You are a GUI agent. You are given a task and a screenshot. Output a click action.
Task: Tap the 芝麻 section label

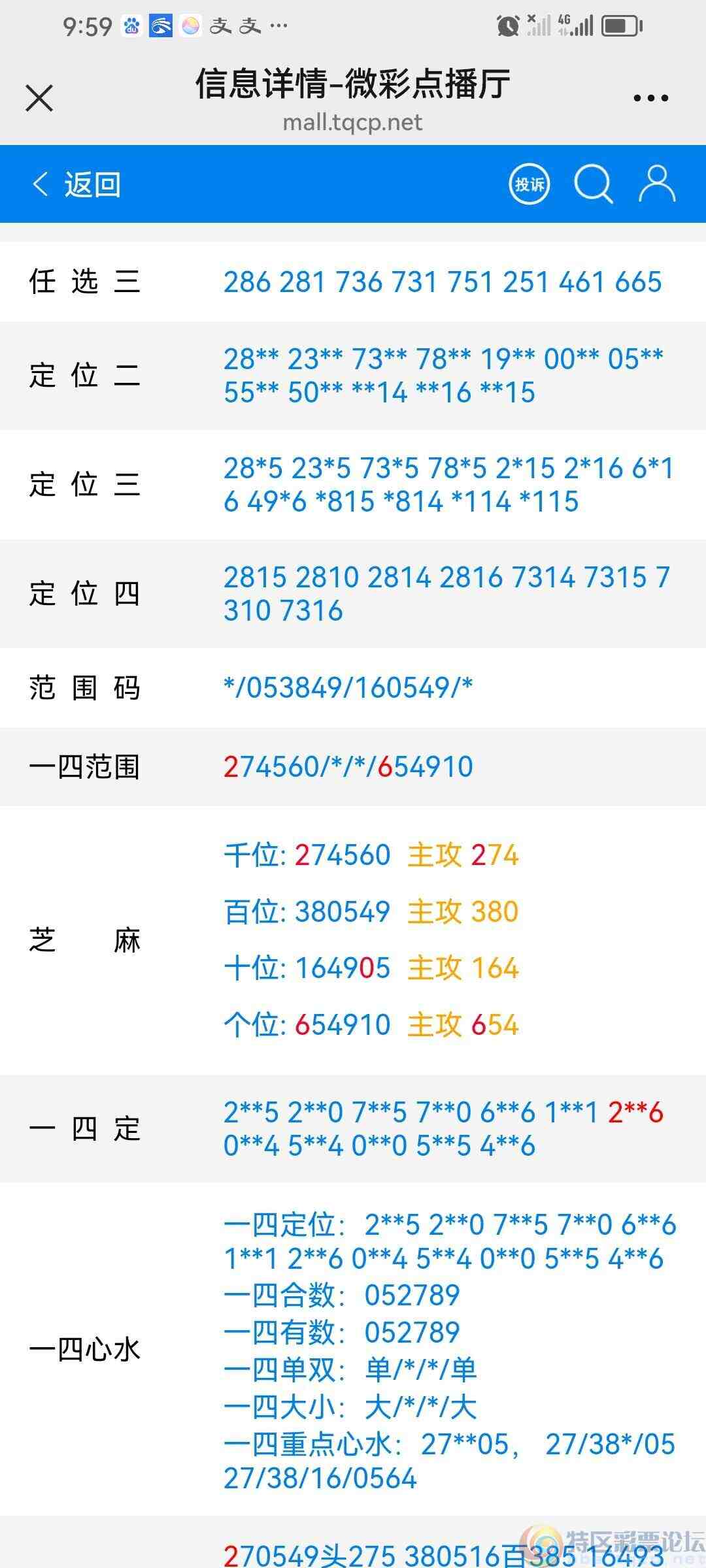click(85, 939)
